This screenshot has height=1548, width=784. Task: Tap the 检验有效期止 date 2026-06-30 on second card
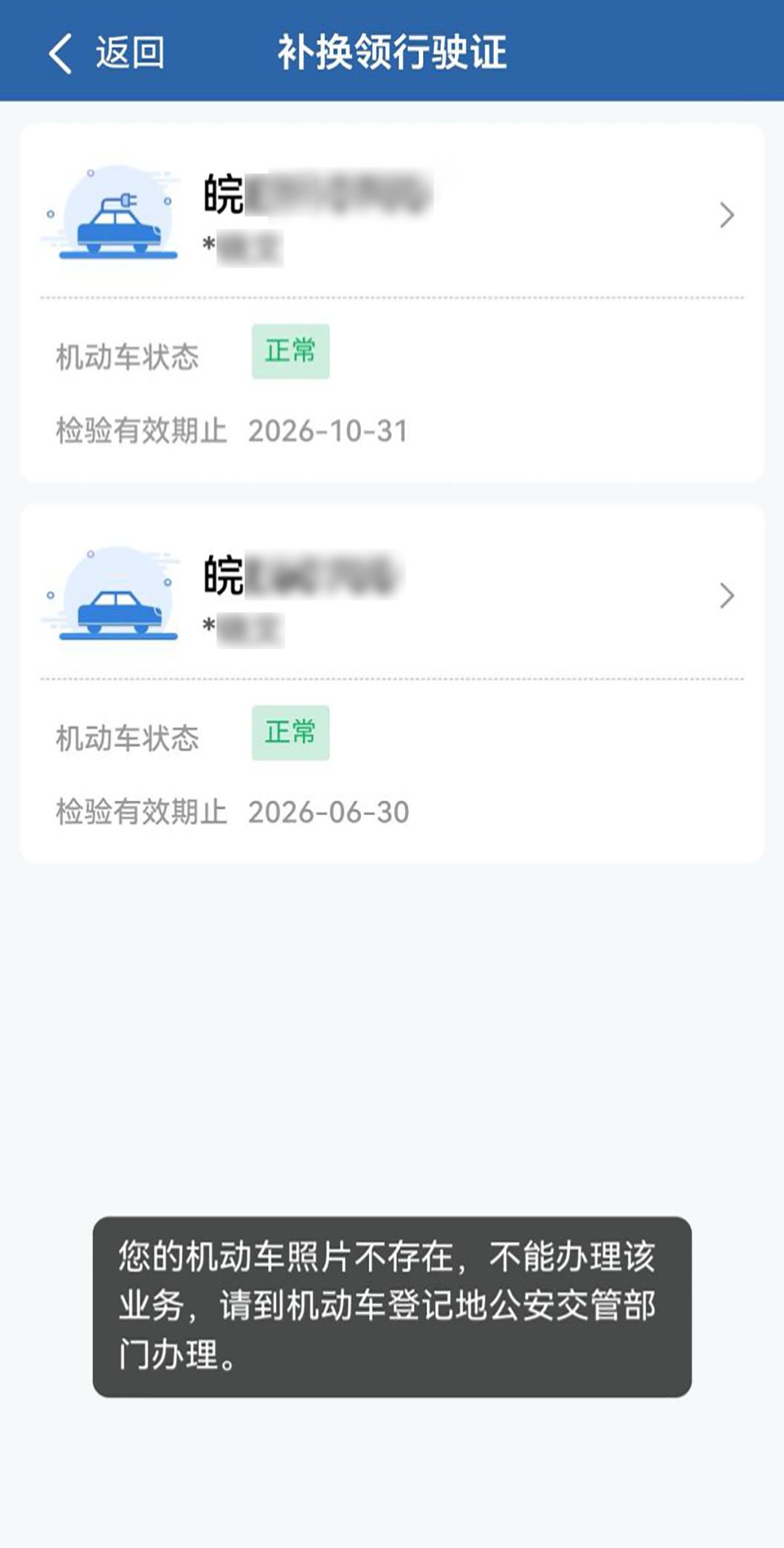330,808
